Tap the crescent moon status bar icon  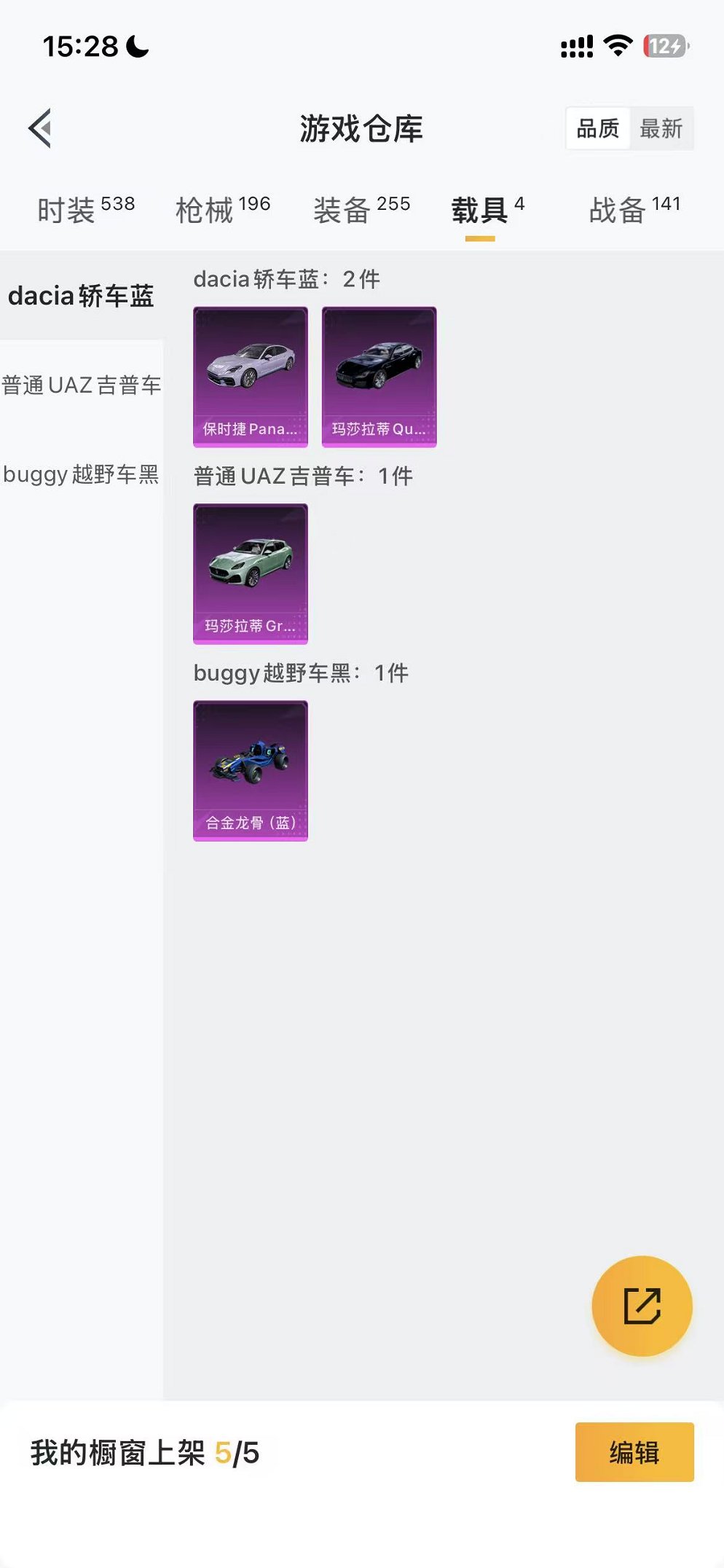coord(135,46)
